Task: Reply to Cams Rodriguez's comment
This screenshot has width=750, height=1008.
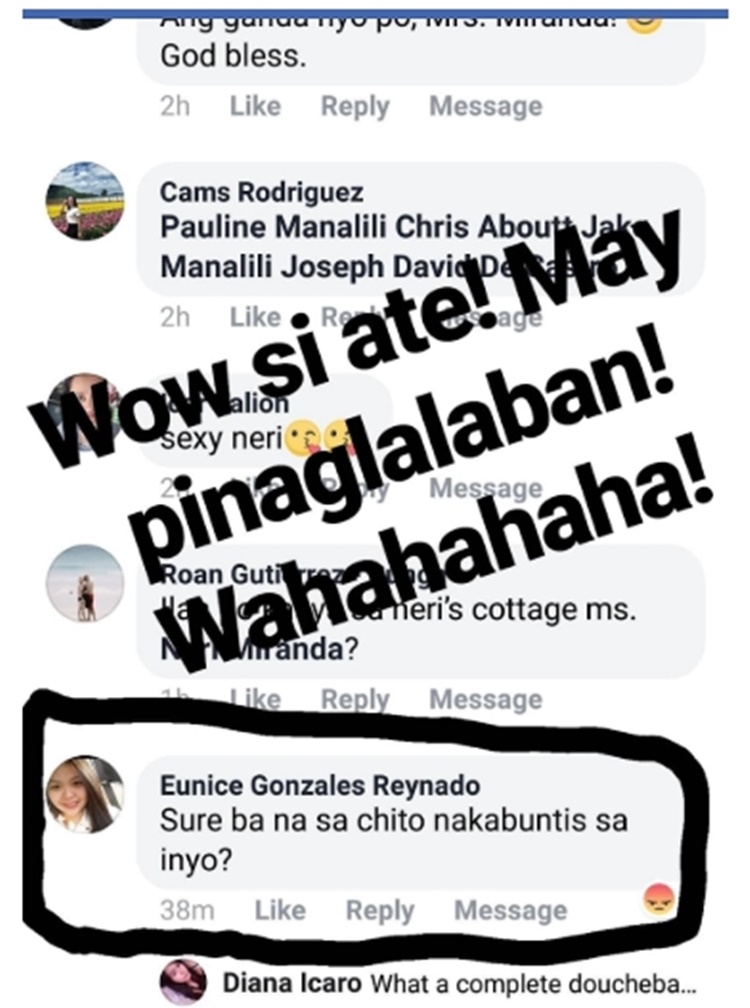Action: tap(355, 315)
